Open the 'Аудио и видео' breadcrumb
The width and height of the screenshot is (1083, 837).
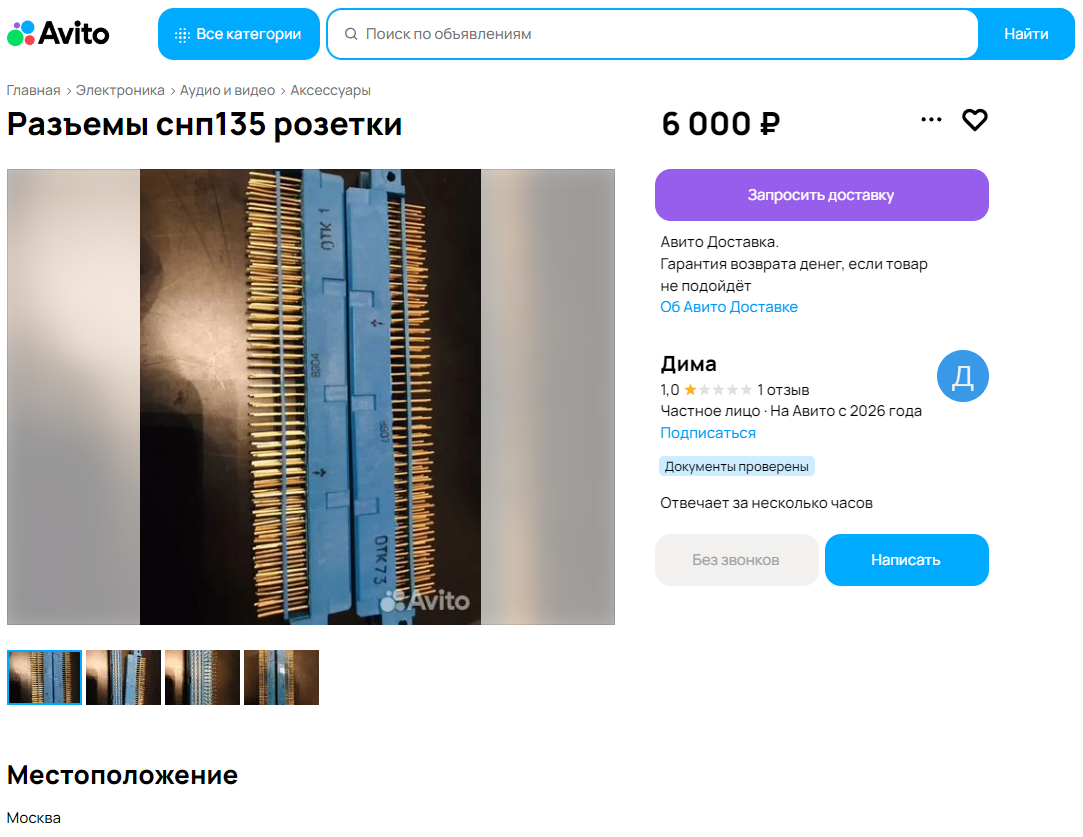[x=227, y=90]
